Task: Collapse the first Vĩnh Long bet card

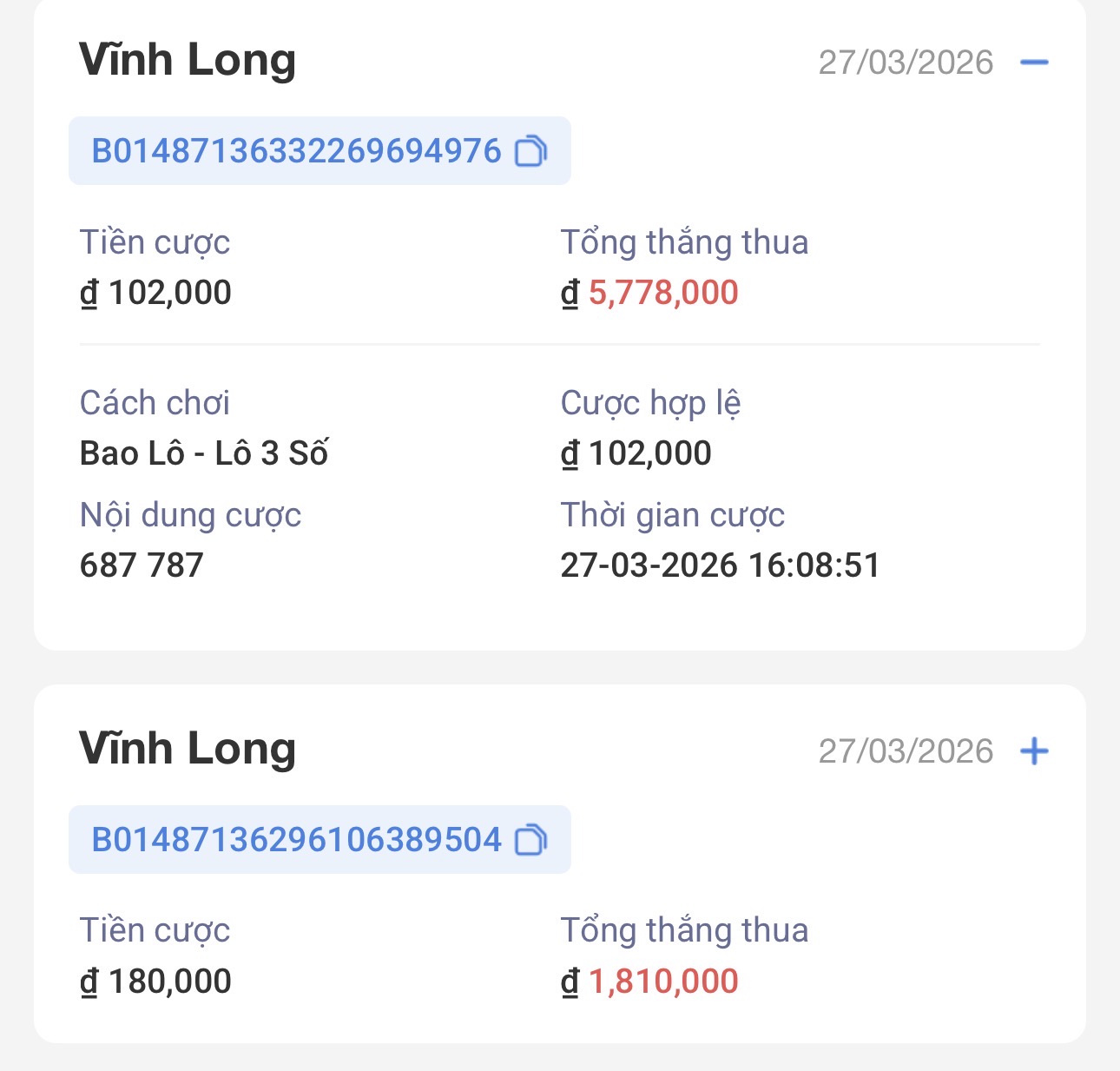Action: click(x=1034, y=63)
